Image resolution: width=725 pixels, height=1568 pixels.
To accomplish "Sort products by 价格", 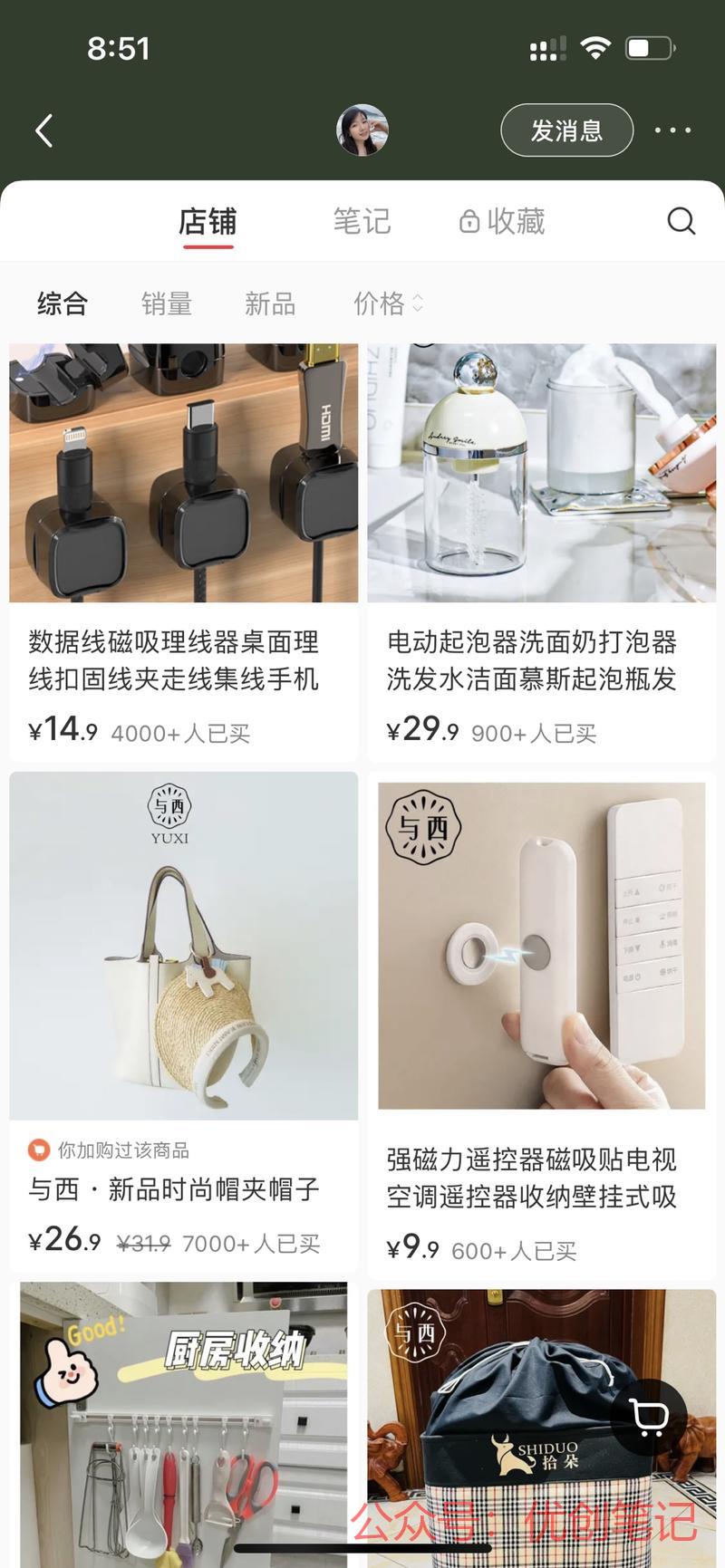I will pos(387,303).
